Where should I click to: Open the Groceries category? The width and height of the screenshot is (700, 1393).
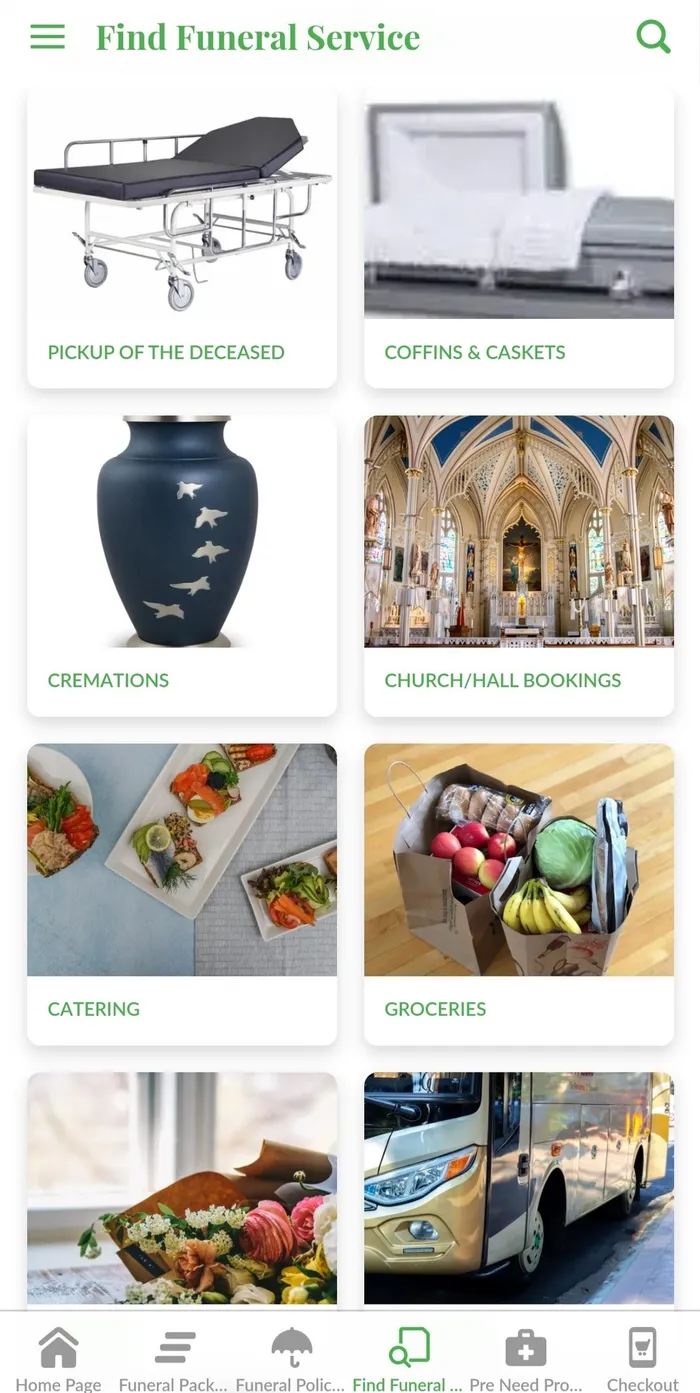pyautogui.click(x=518, y=893)
